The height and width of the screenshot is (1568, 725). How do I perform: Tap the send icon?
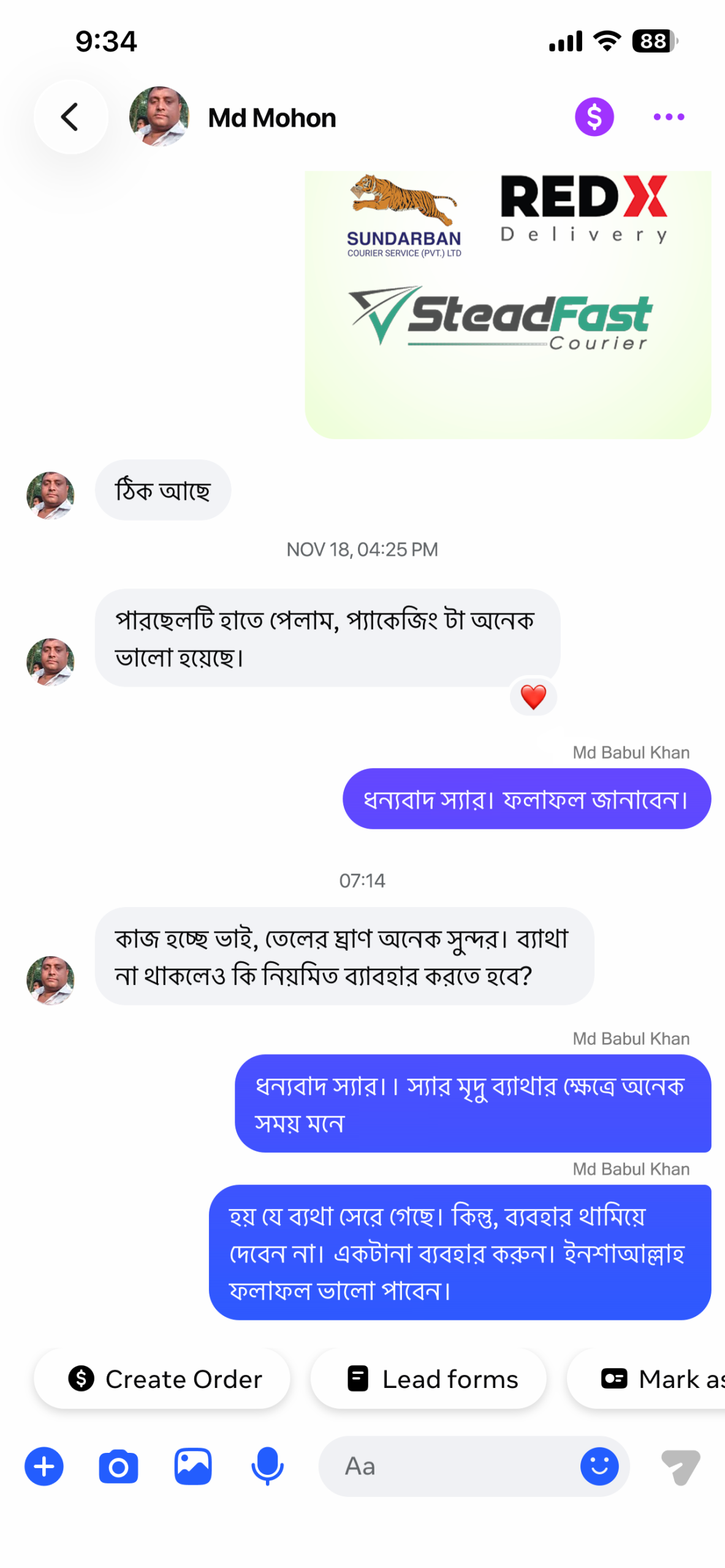point(680,1466)
